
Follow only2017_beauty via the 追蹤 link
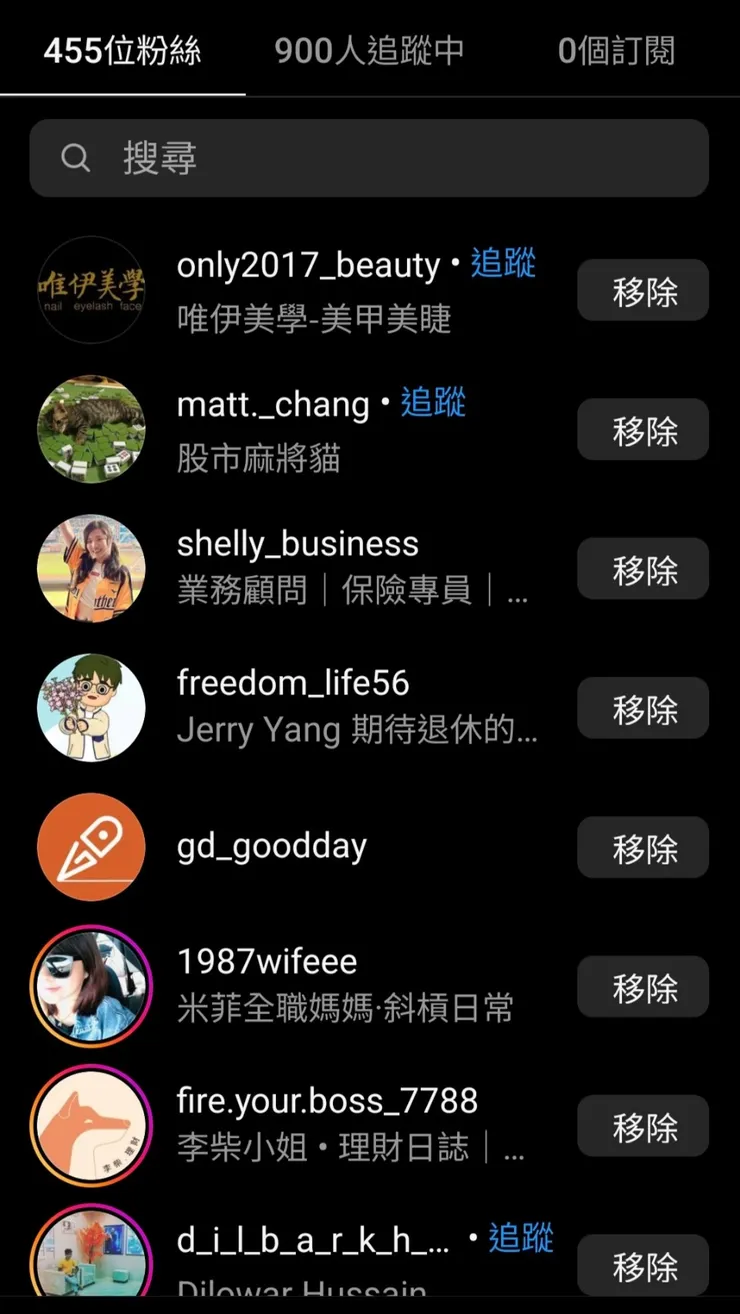coord(502,263)
